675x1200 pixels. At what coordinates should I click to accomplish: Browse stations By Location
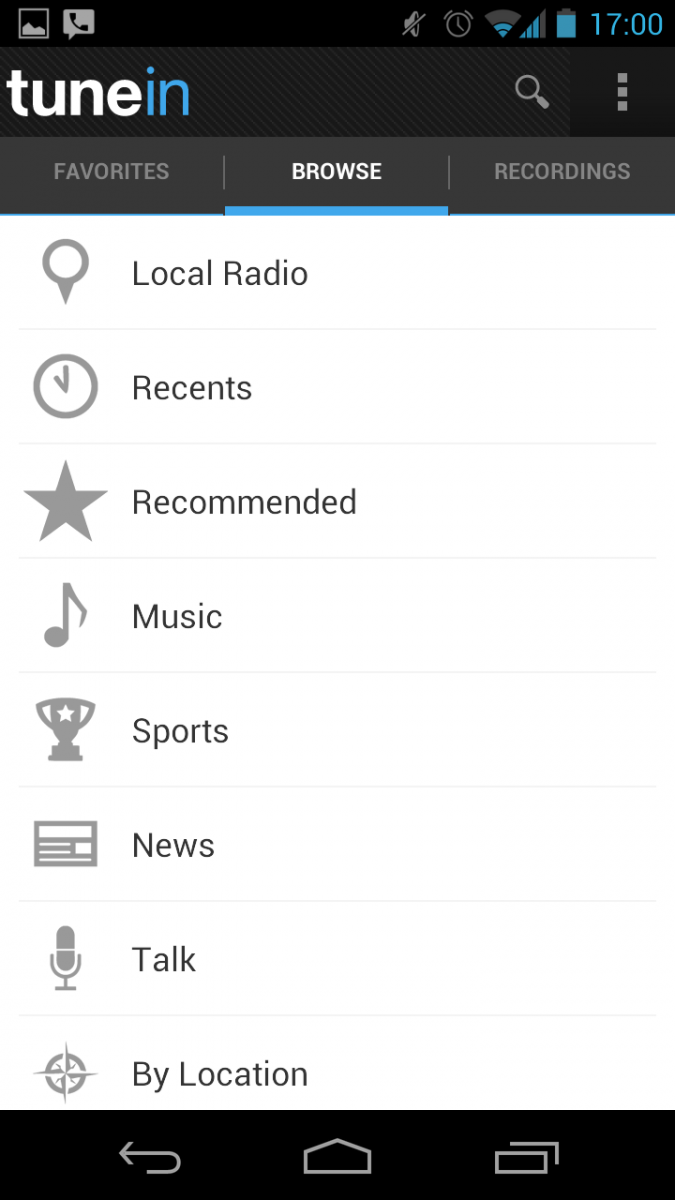pyautogui.click(x=337, y=1072)
